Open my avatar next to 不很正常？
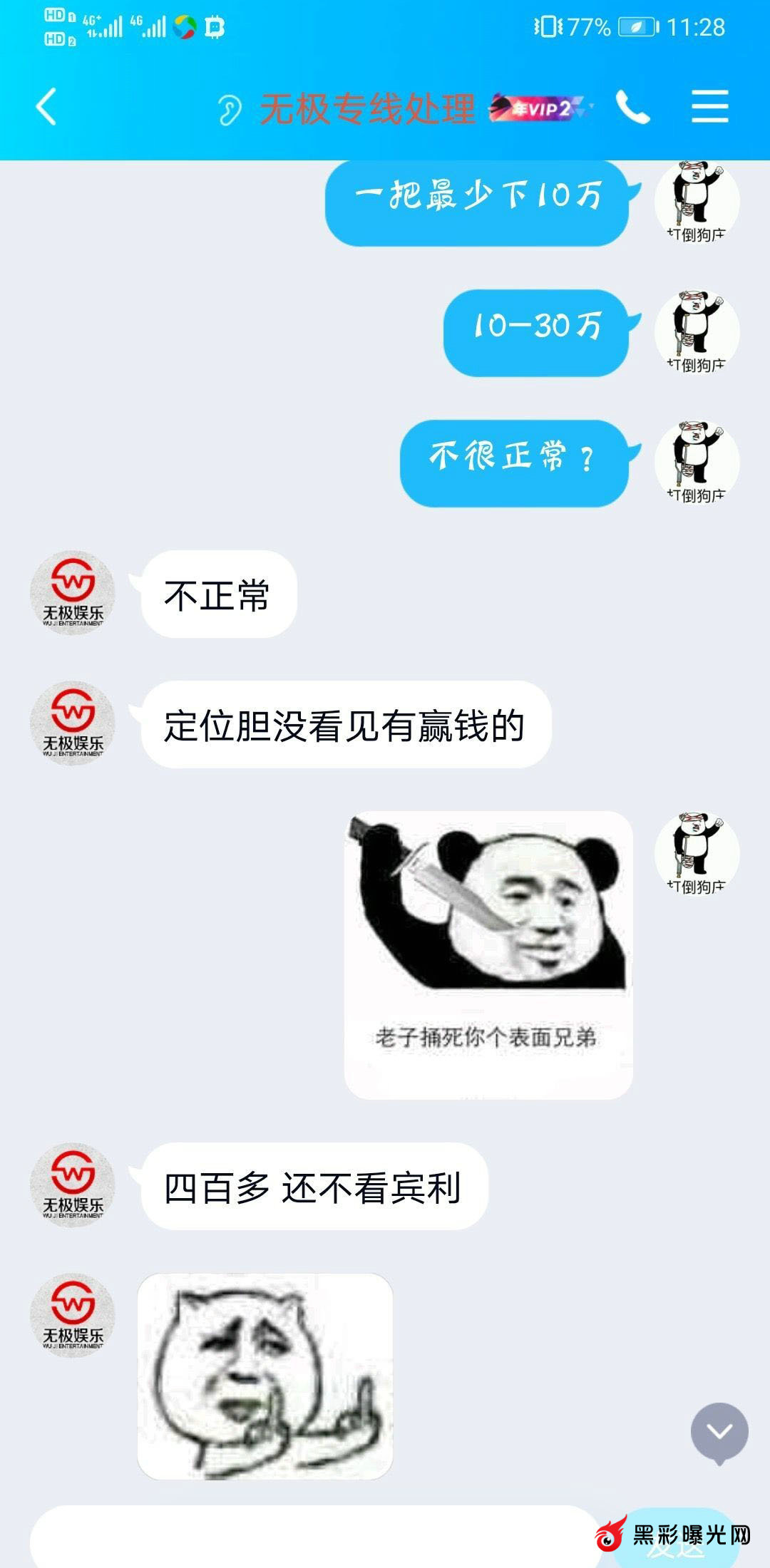 [697, 462]
